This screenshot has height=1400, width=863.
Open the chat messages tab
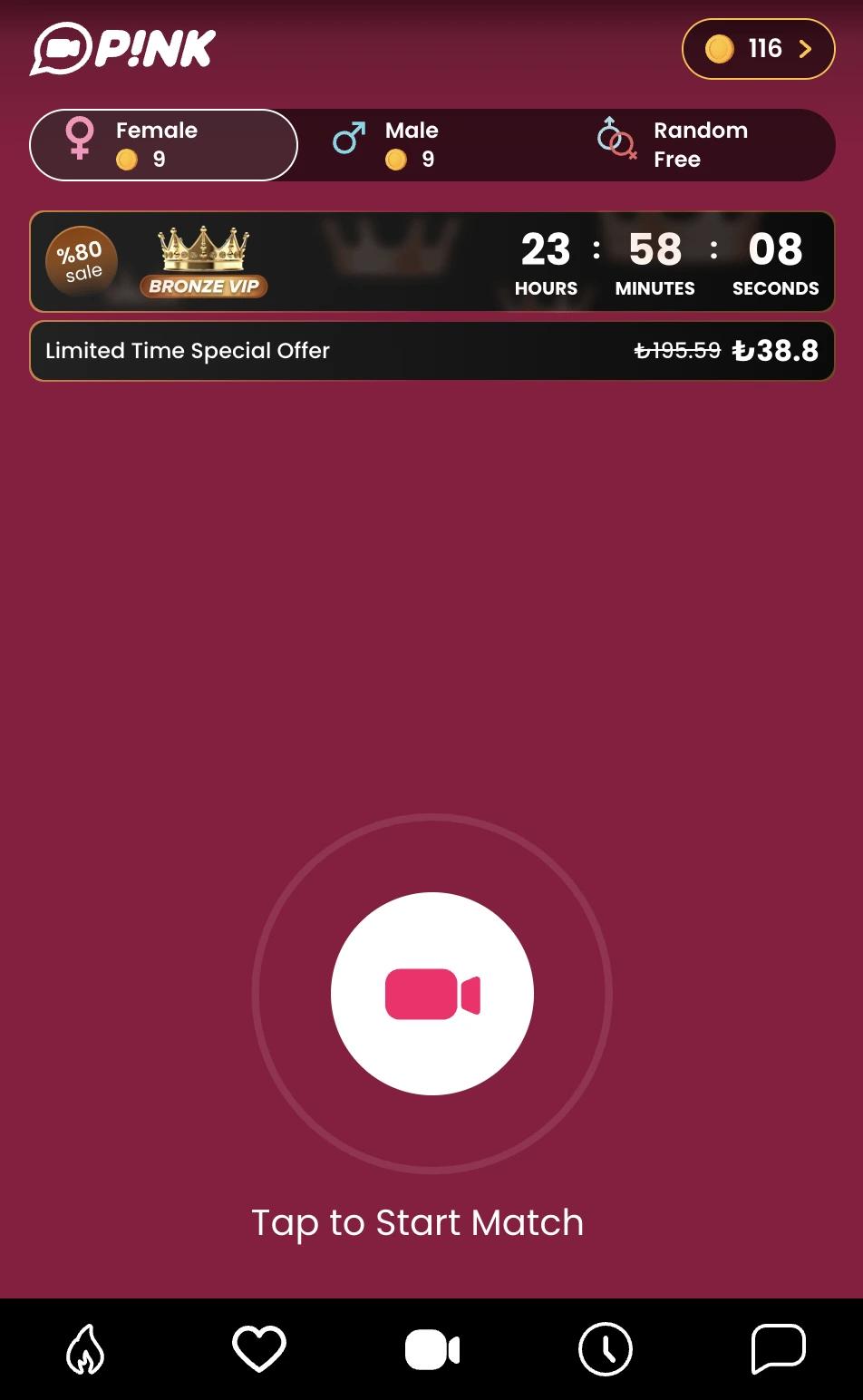[x=778, y=1349]
